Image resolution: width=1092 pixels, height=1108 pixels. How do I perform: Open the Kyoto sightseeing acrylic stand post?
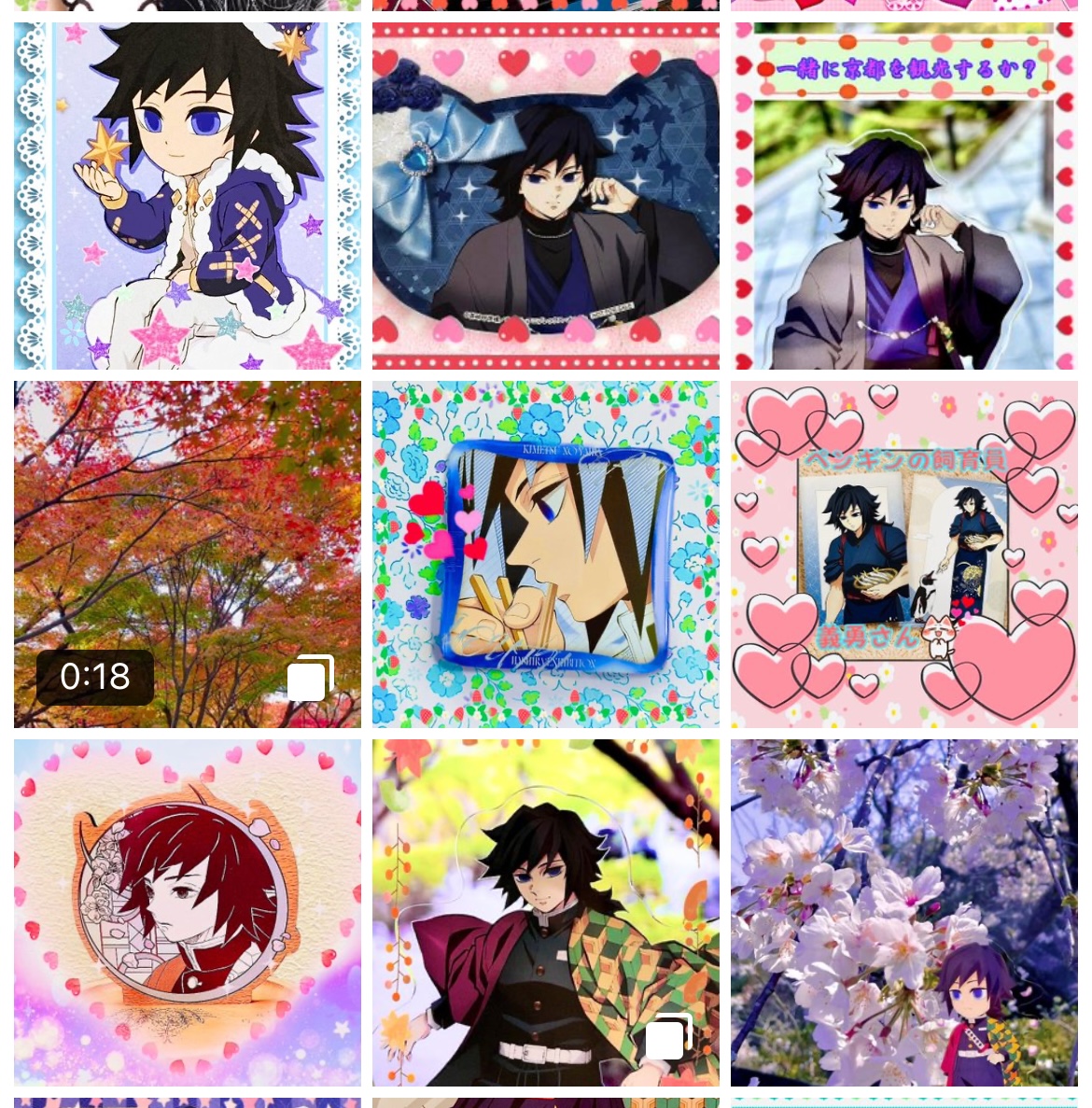(903, 196)
